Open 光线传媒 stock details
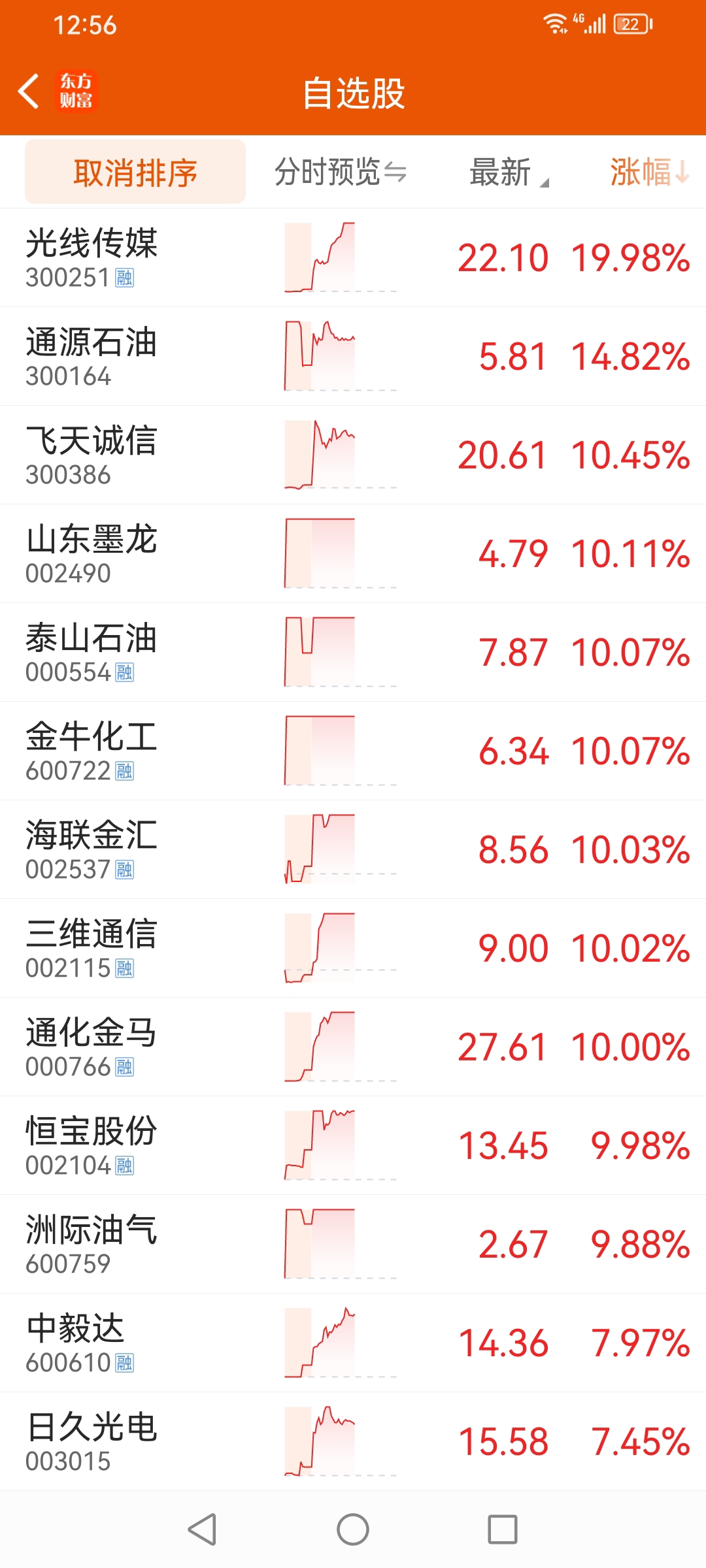This screenshot has width=706, height=1568. click(353, 257)
